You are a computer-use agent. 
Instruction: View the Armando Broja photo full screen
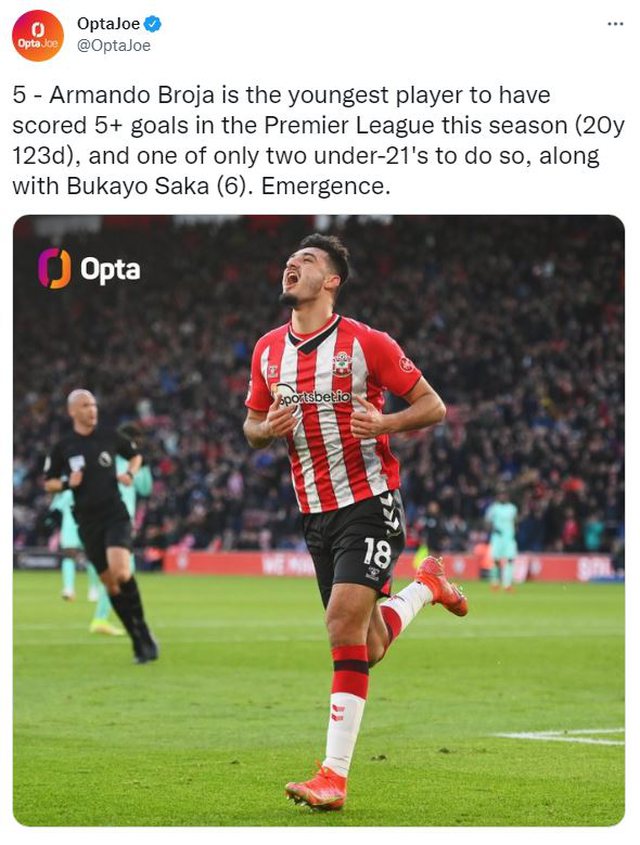point(318,520)
